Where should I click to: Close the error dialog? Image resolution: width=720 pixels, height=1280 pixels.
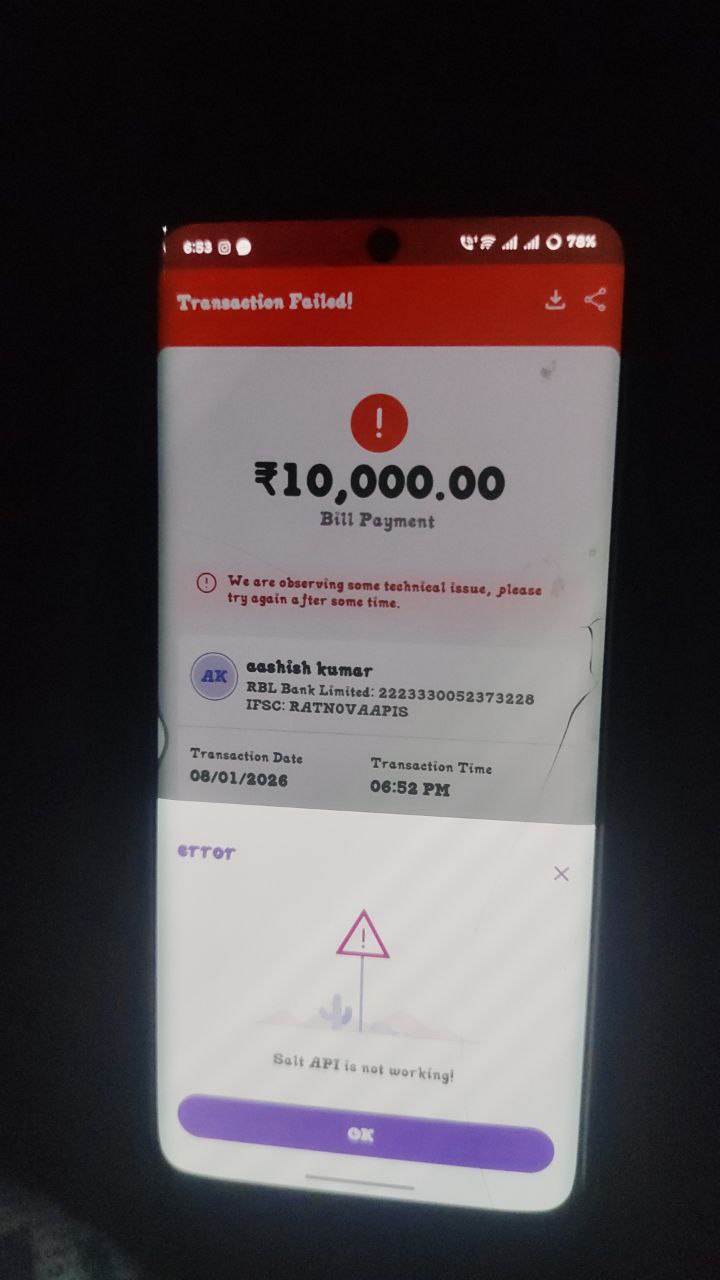point(561,874)
